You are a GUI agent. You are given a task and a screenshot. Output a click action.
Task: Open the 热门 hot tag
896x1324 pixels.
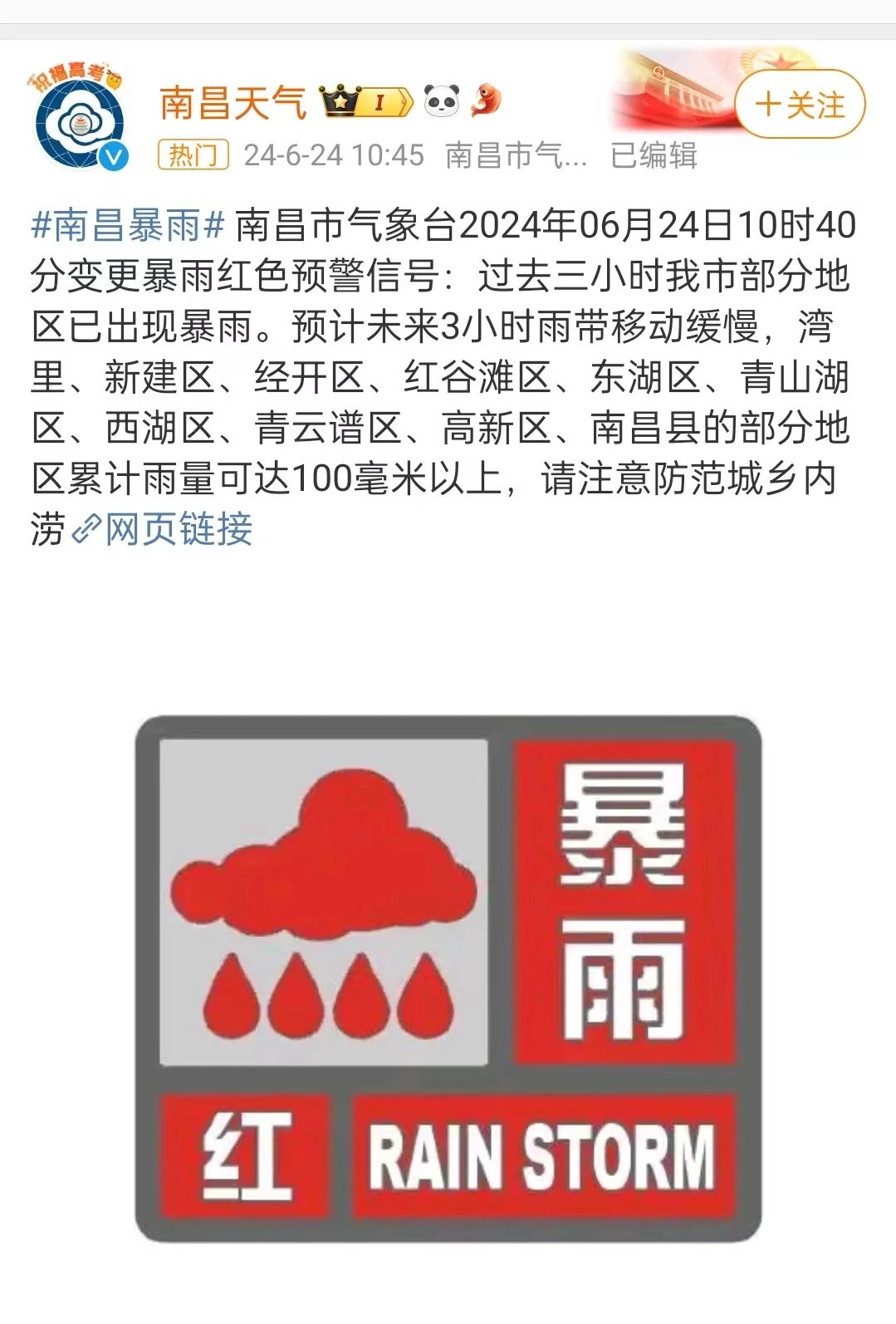pyautogui.click(x=193, y=155)
